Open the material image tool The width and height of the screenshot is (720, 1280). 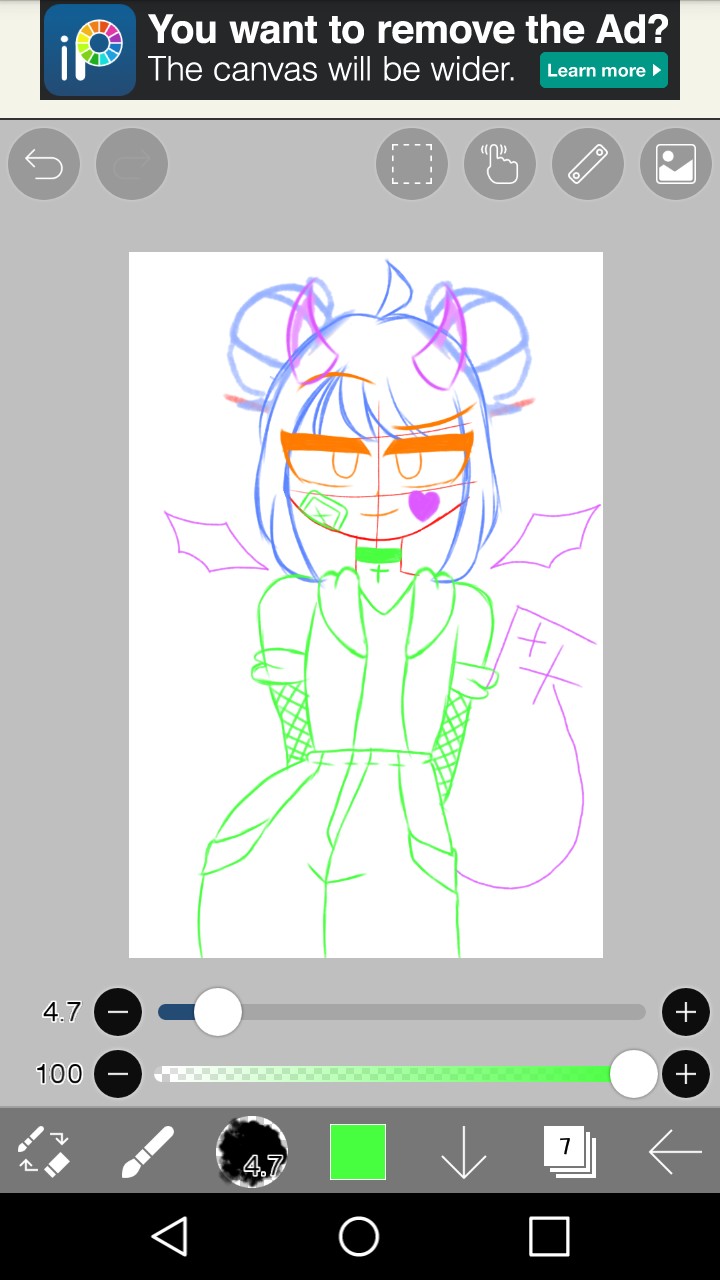pos(676,164)
